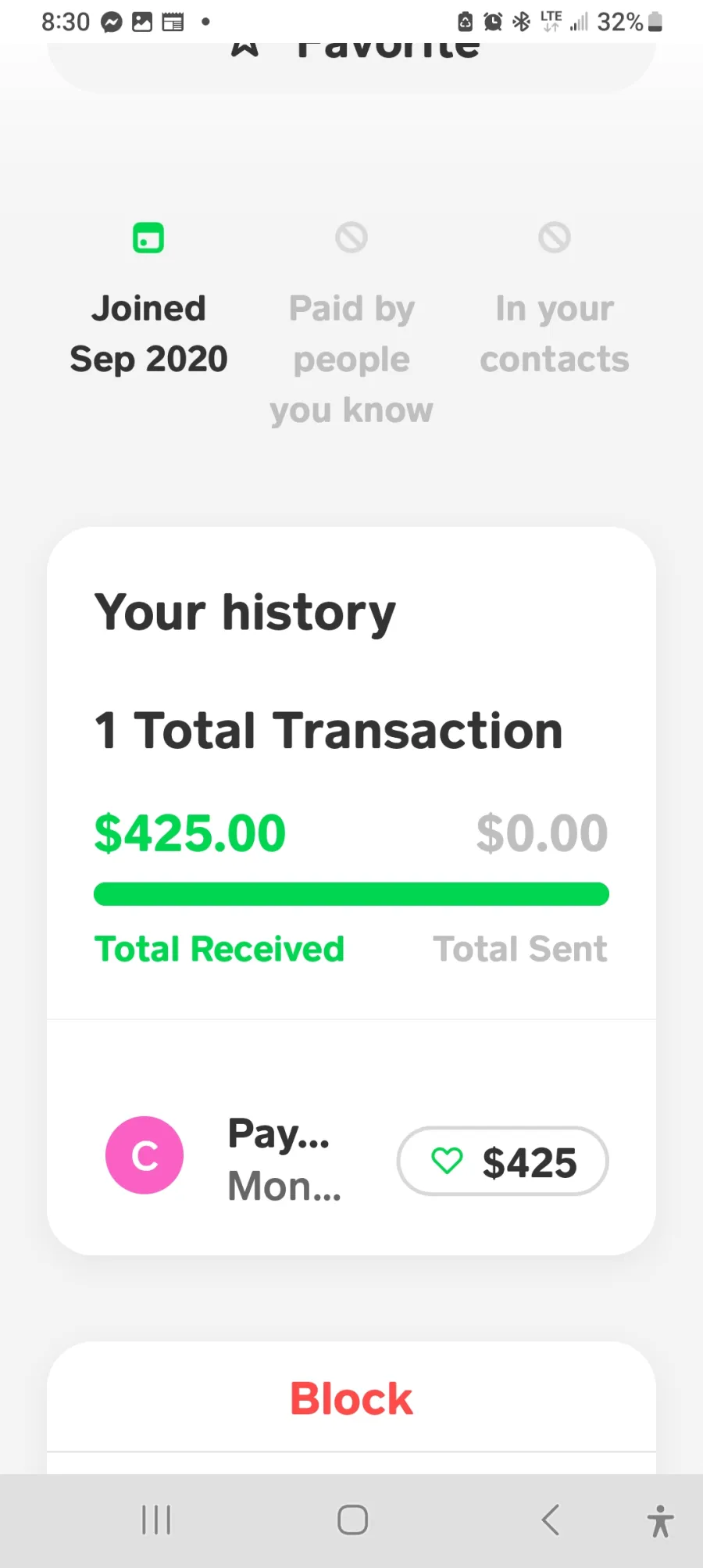Image resolution: width=703 pixels, height=1568 pixels.
Task: Block this user
Action: [x=351, y=1398]
